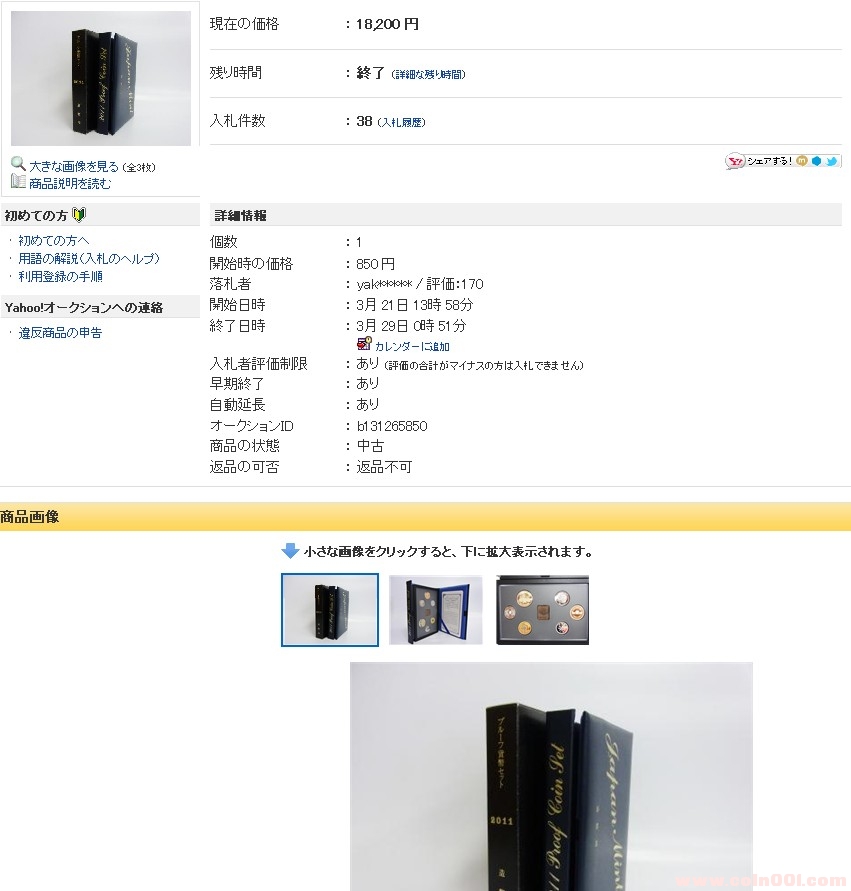The image size is (851, 891).
Task: Open 用語の解説 (入札のヘルプ) link
Action: pyautogui.click(x=89, y=258)
